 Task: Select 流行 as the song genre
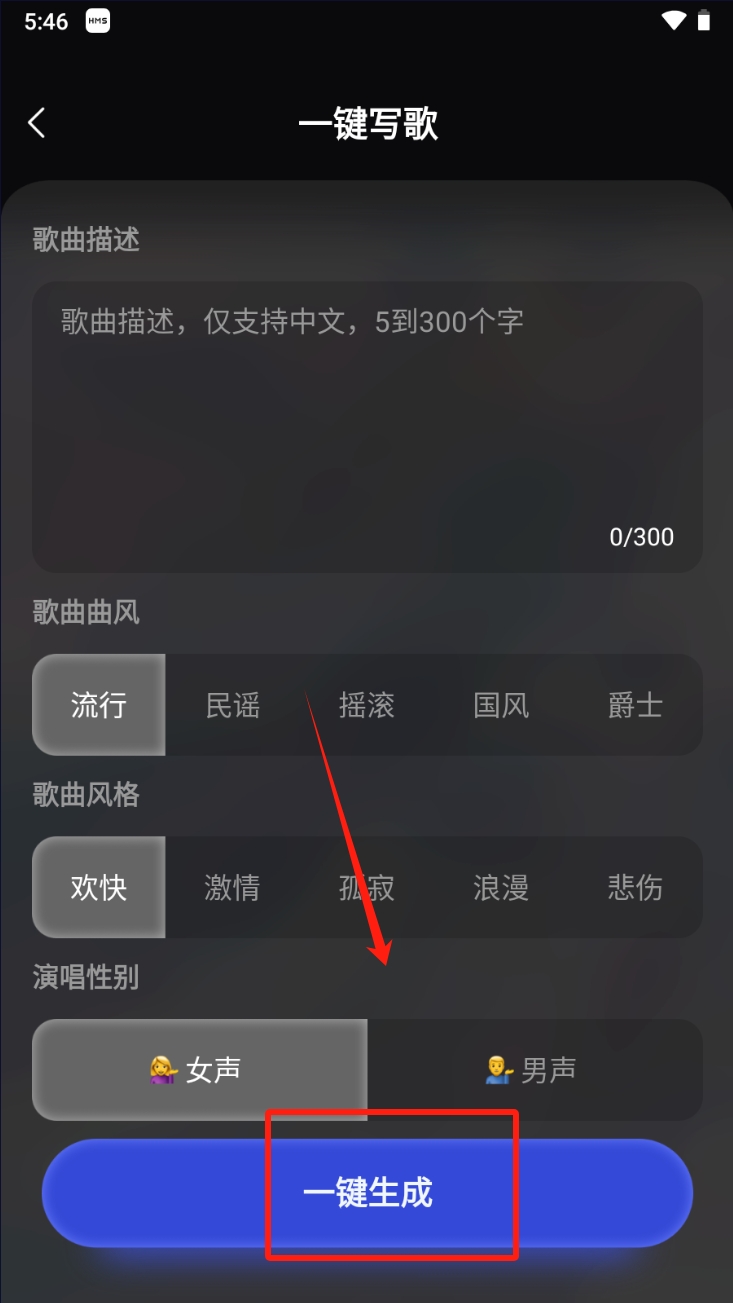(99, 705)
